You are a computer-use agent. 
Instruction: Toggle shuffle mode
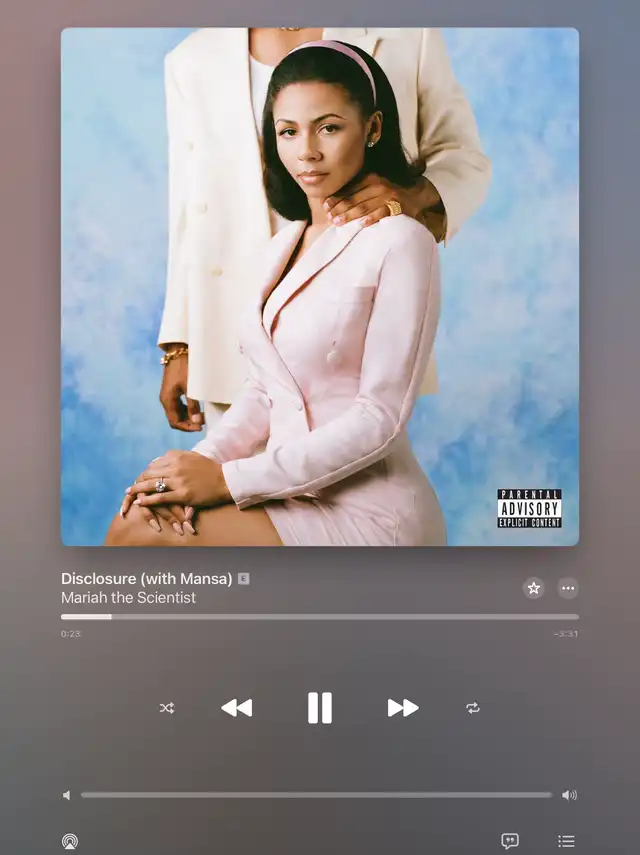[x=167, y=708]
